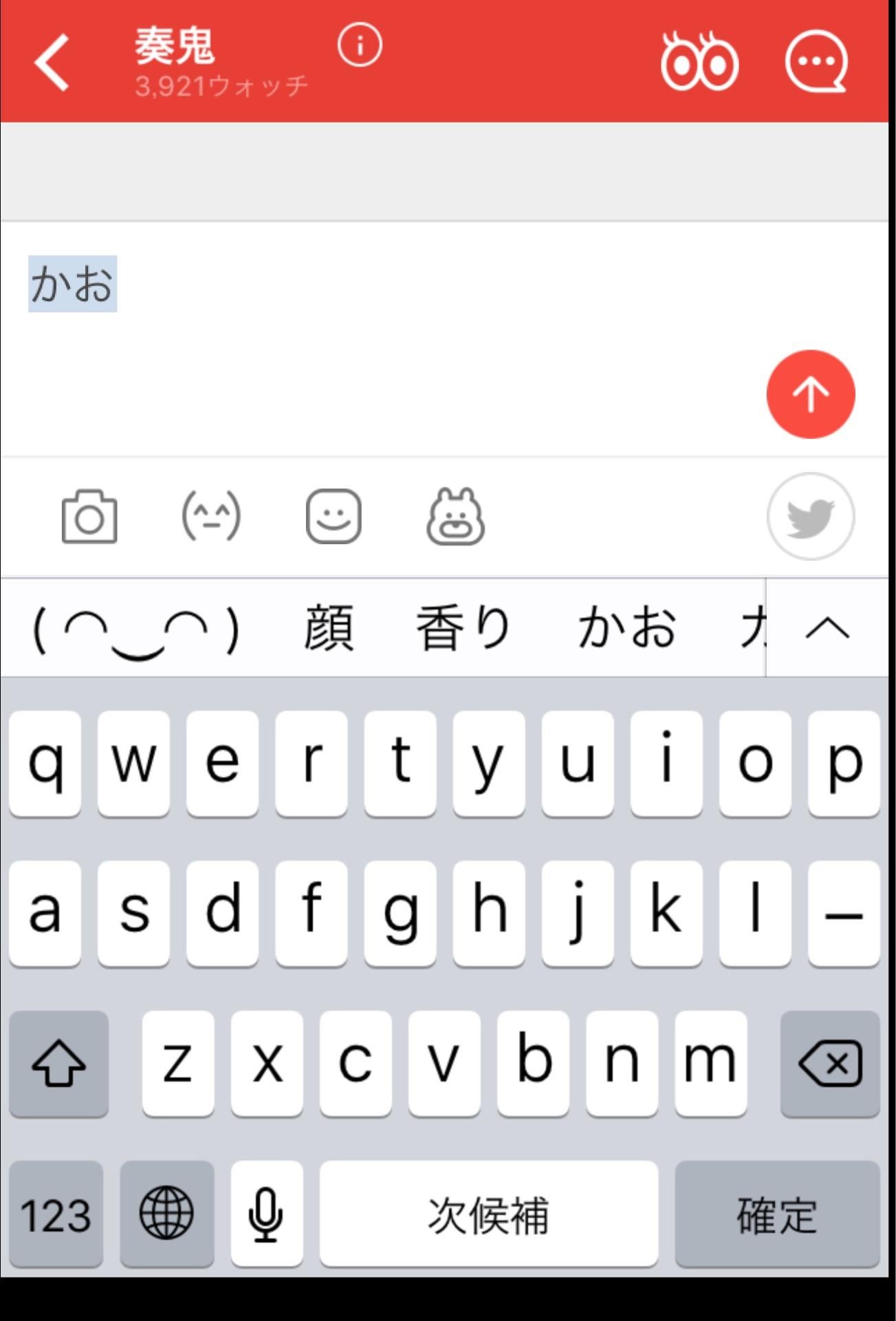Select the animal character sticker icon
The width and height of the screenshot is (896, 1321).
455,517
